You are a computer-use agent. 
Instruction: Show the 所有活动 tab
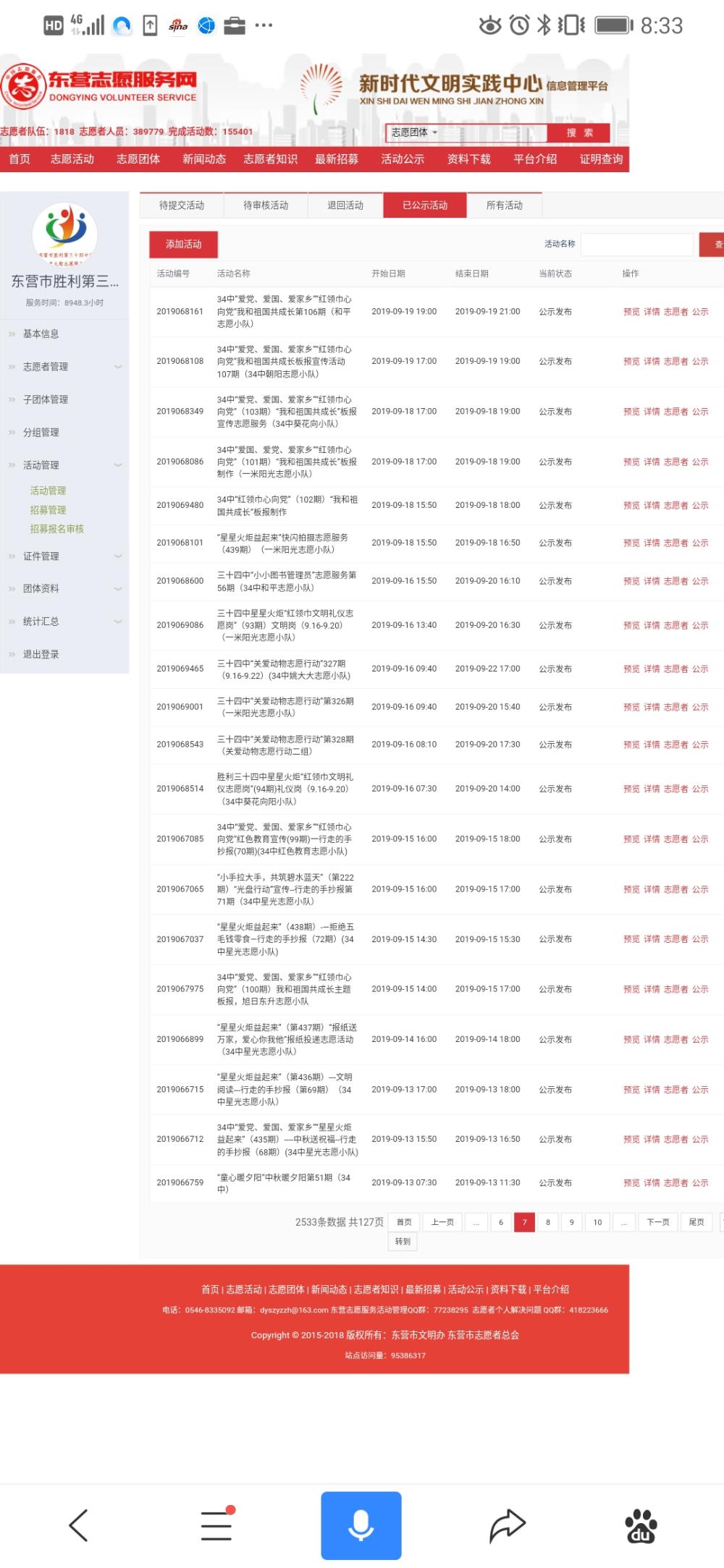[x=505, y=205]
